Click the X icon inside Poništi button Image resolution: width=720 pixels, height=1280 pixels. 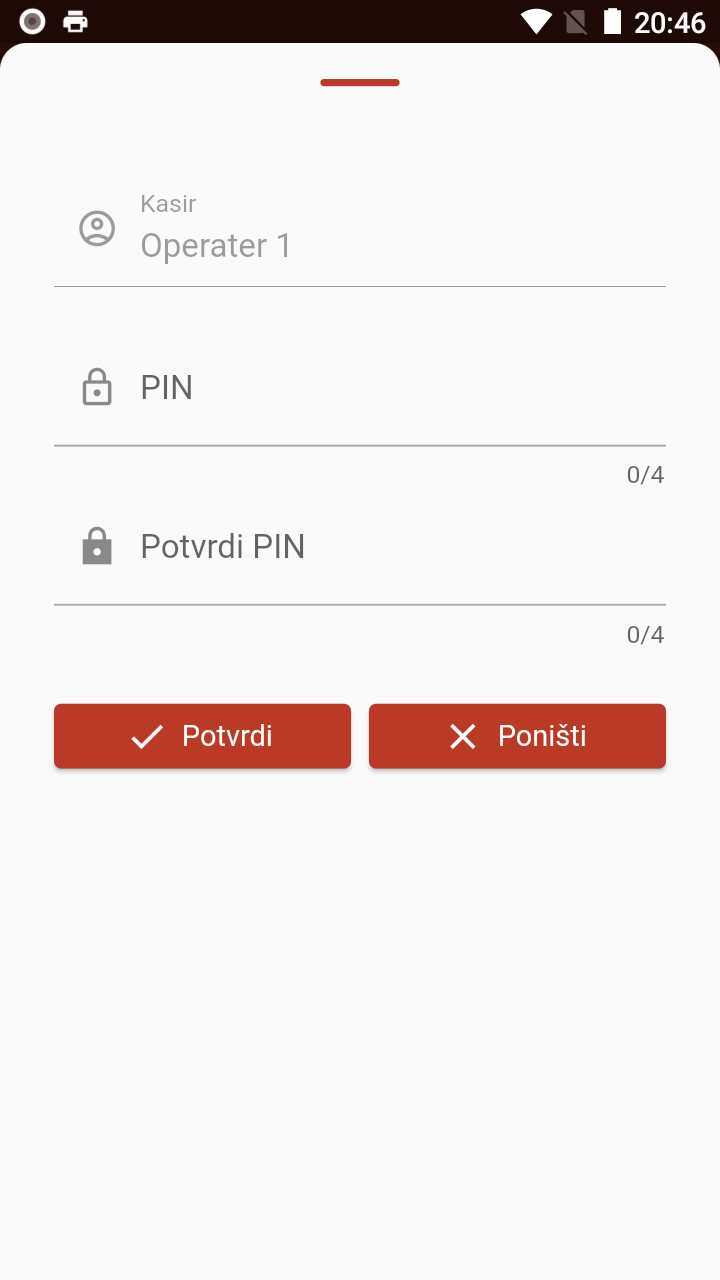(x=462, y=736)
